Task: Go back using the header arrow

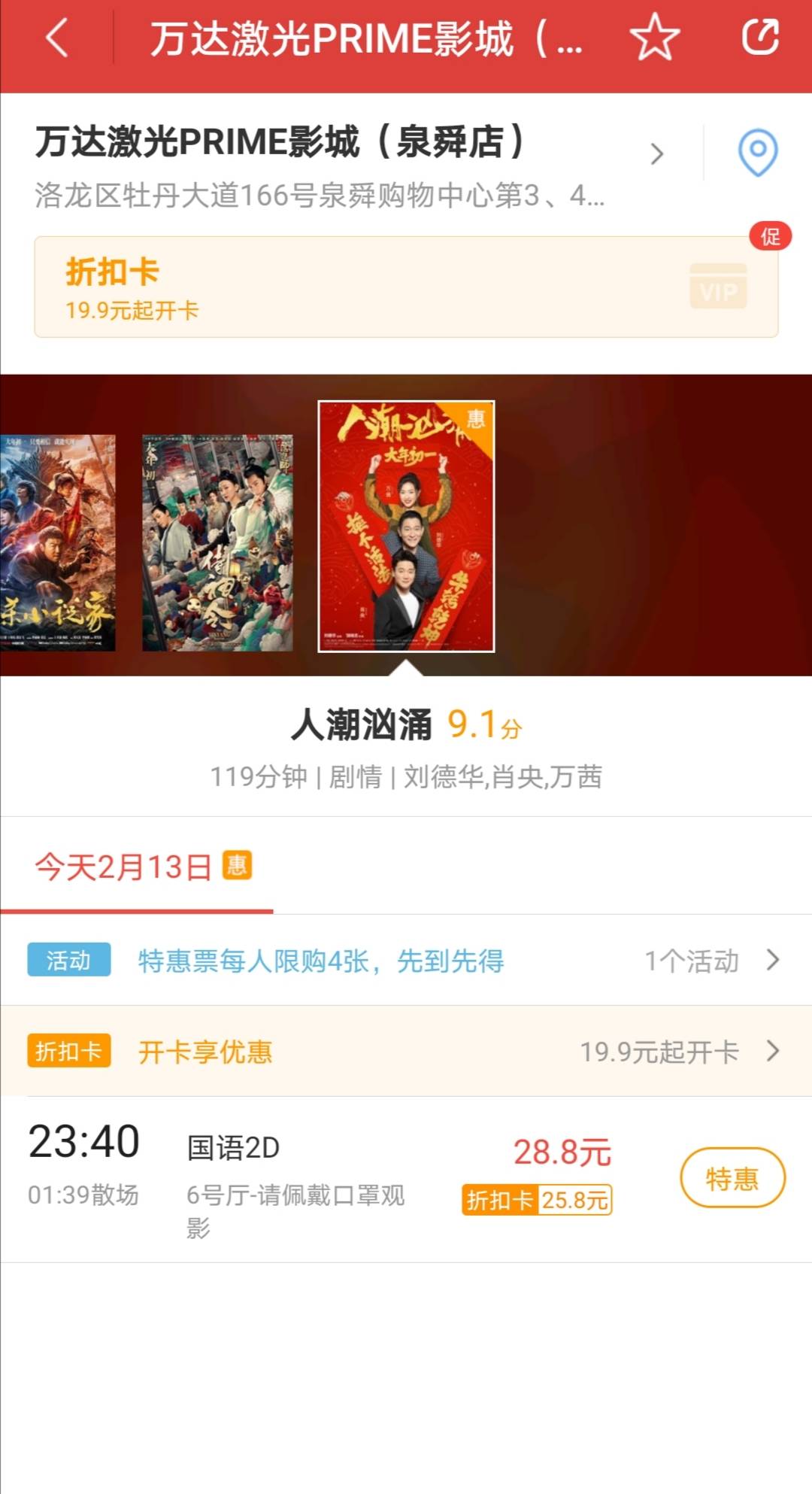Action: [57, 38]
